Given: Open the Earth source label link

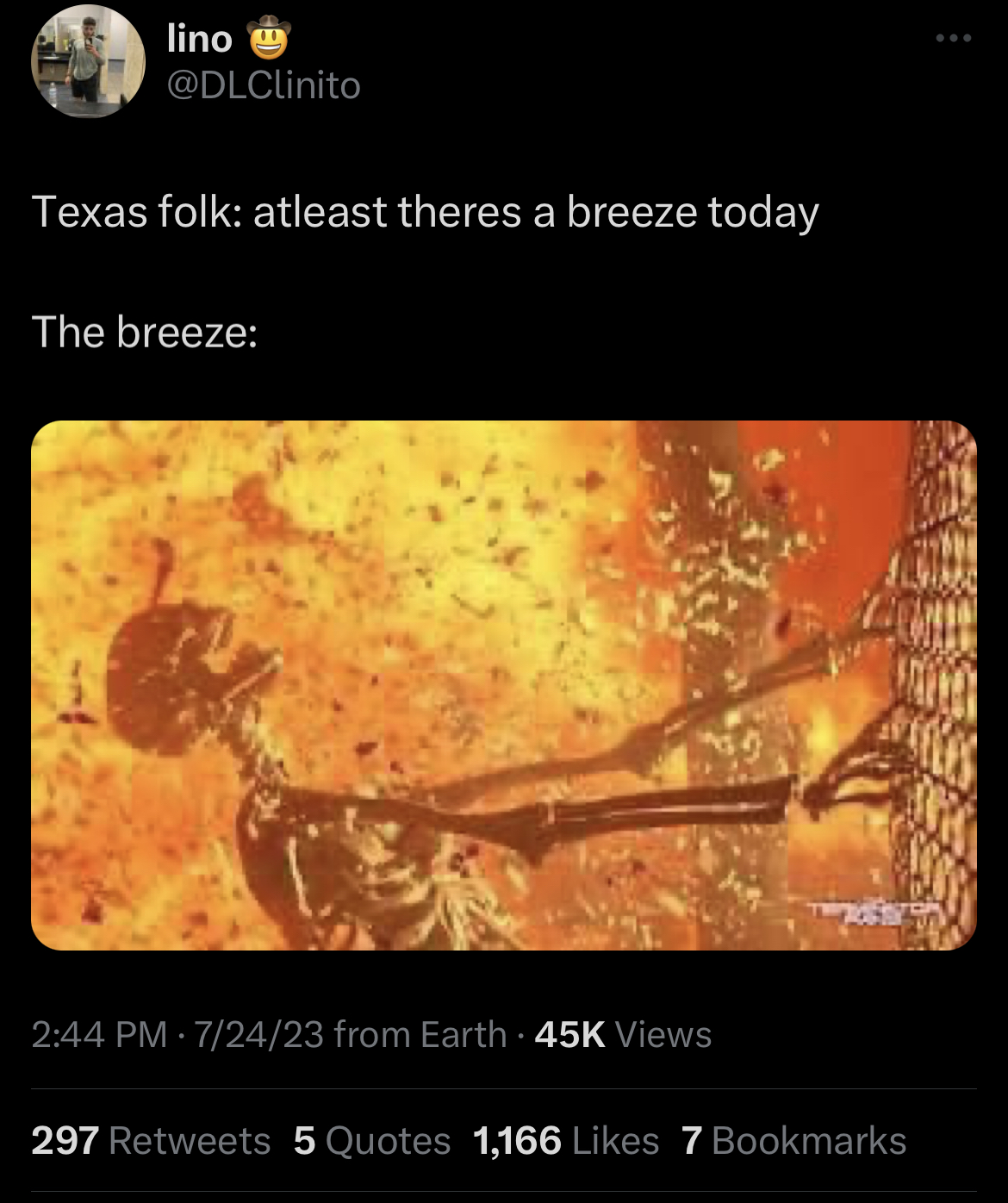Looking at the screenshot, I should pos(464,1034).
